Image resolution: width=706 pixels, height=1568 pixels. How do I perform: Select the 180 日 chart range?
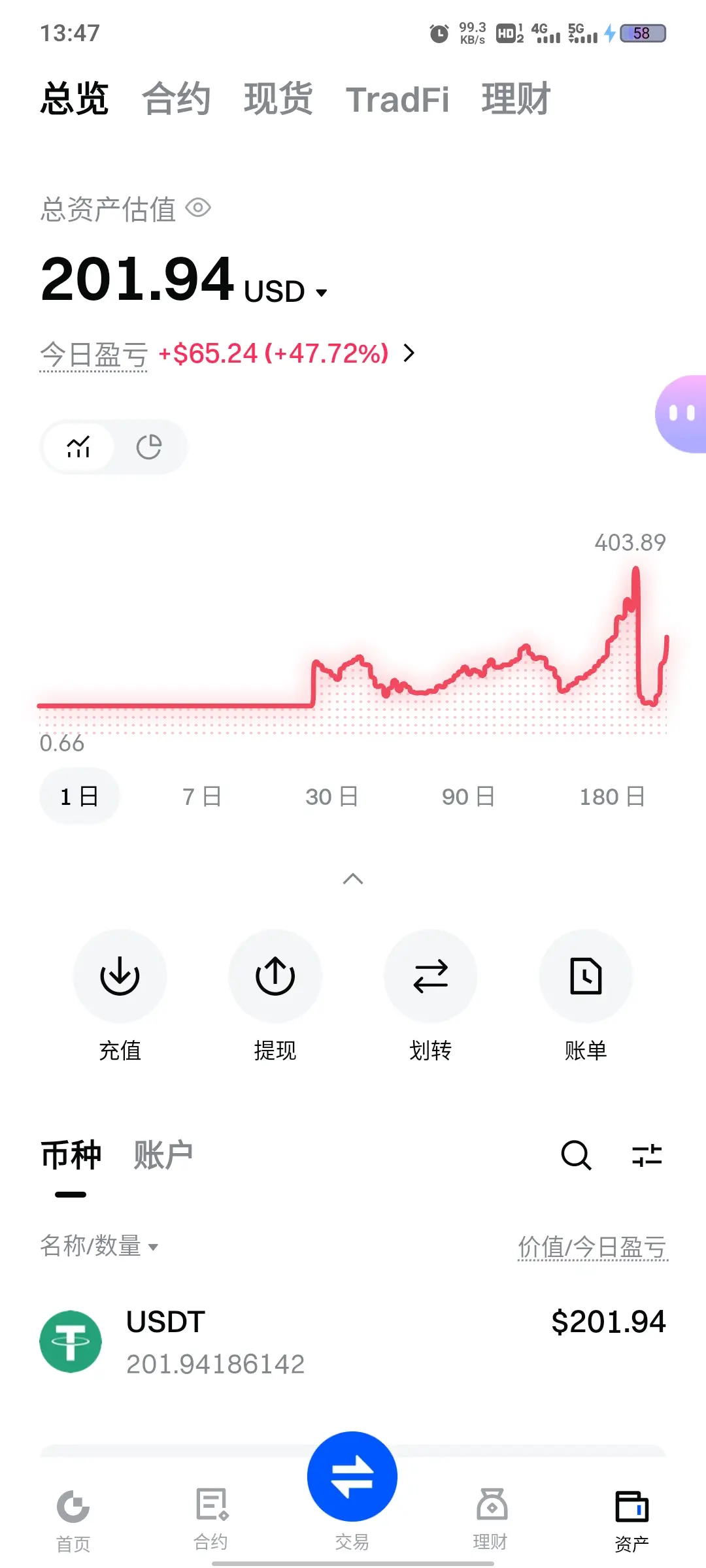coord(612,796)
